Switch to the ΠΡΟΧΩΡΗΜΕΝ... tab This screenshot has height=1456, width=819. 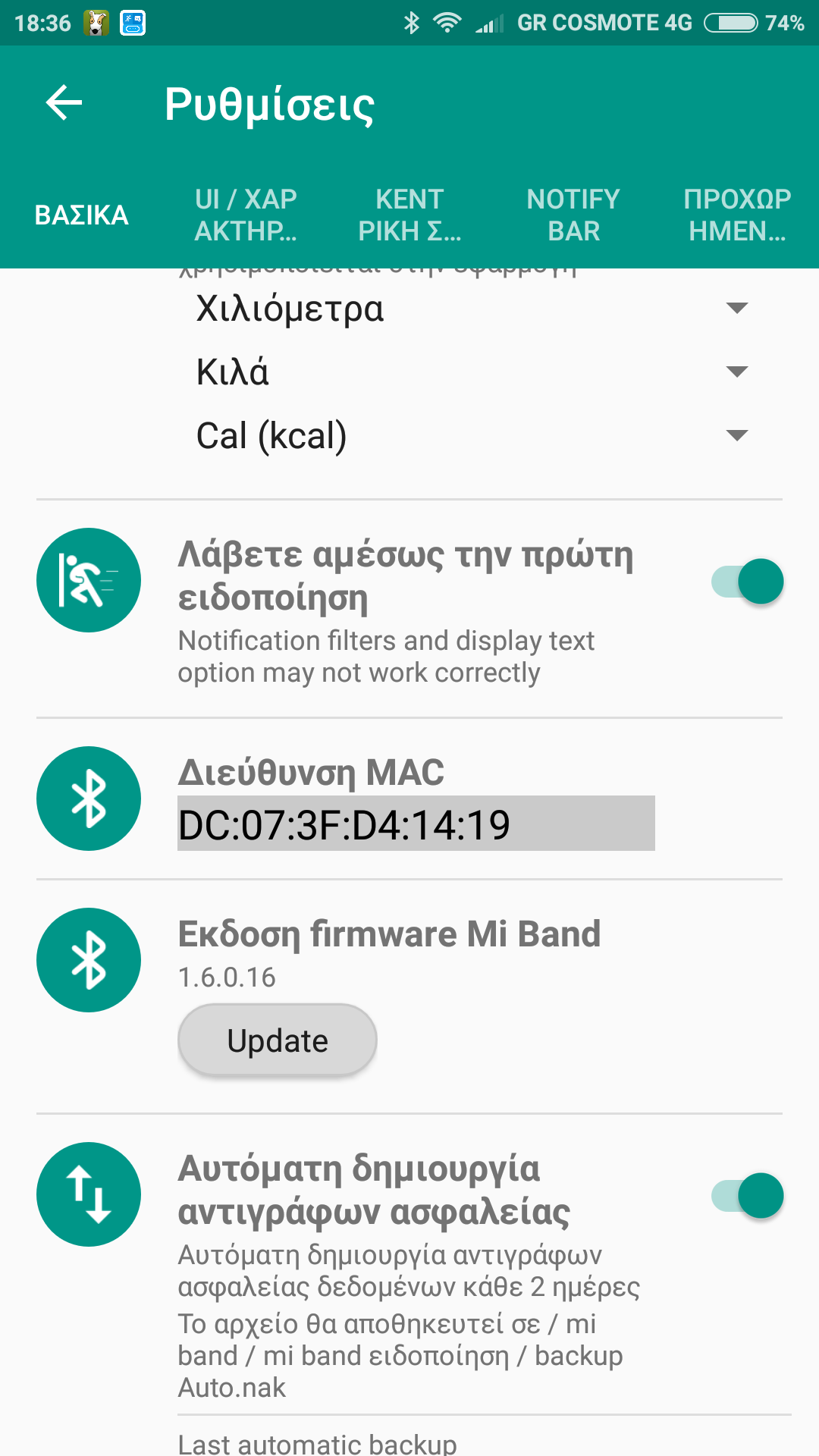(x=737, y=215)
